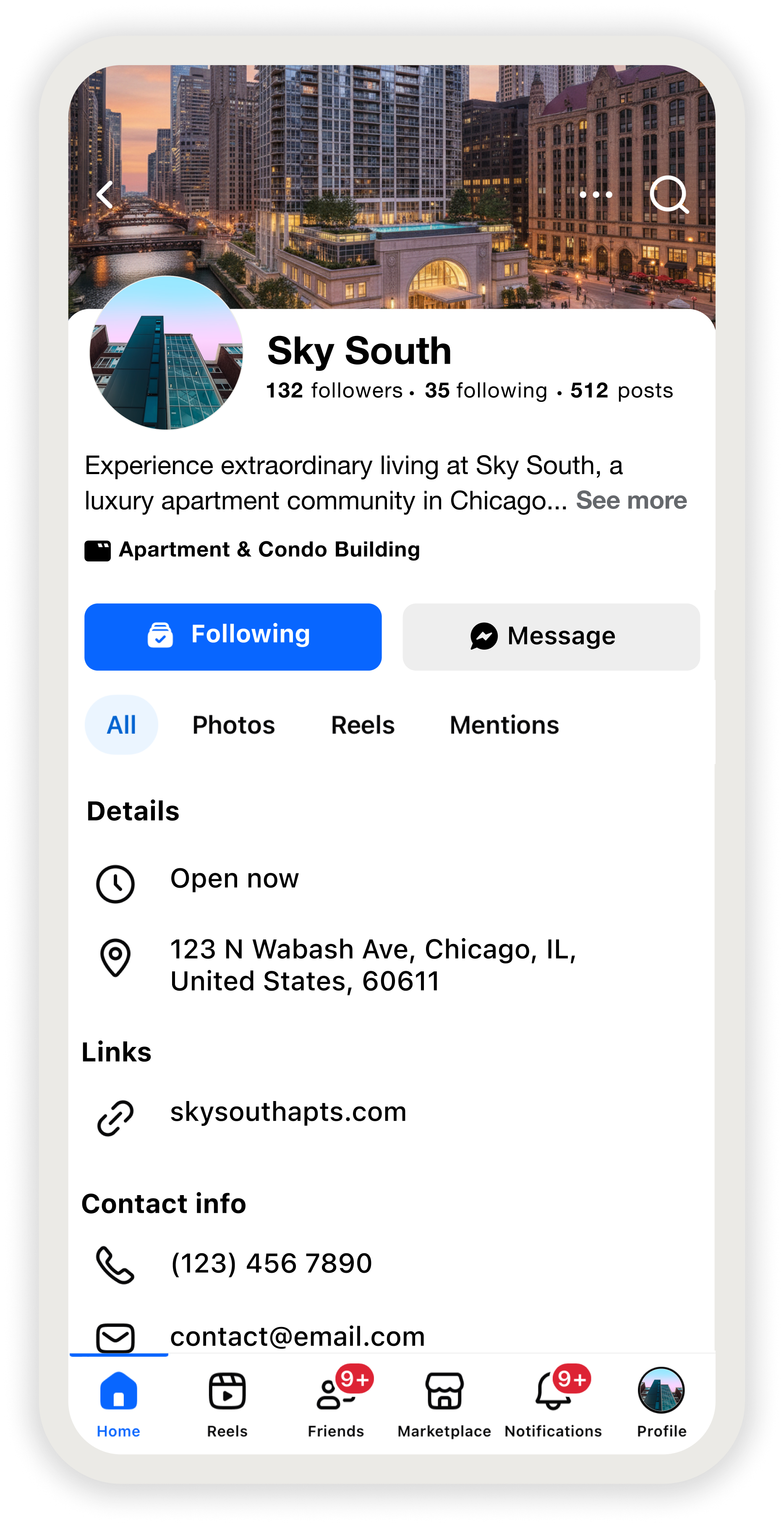784x1526 pixels.
Task: Open the three-dot overflow menu
Action: 595,195
